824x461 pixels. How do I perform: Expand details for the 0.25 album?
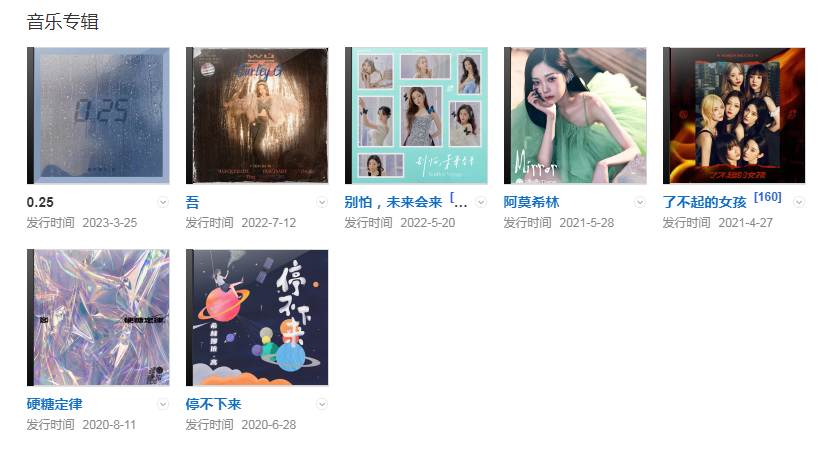163,202
